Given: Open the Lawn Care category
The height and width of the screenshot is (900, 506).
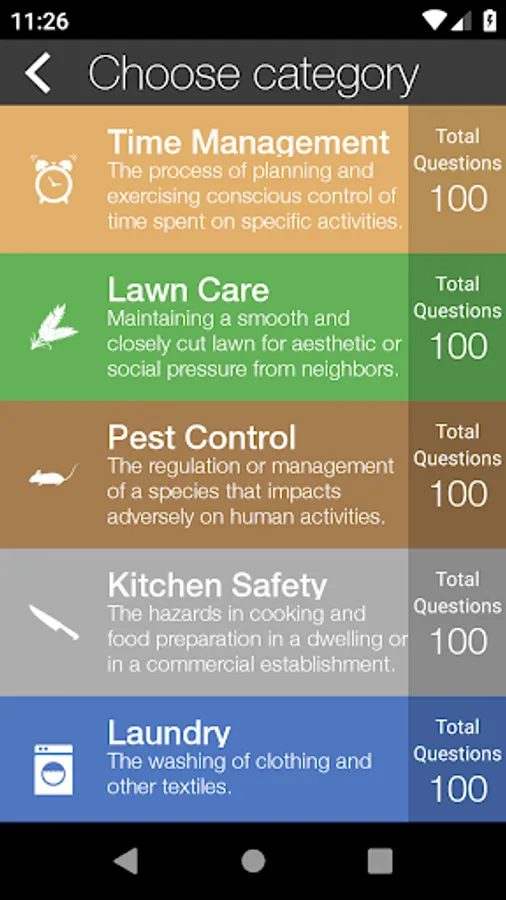Looking at the screenshot, I should click(x=253, y=327).
